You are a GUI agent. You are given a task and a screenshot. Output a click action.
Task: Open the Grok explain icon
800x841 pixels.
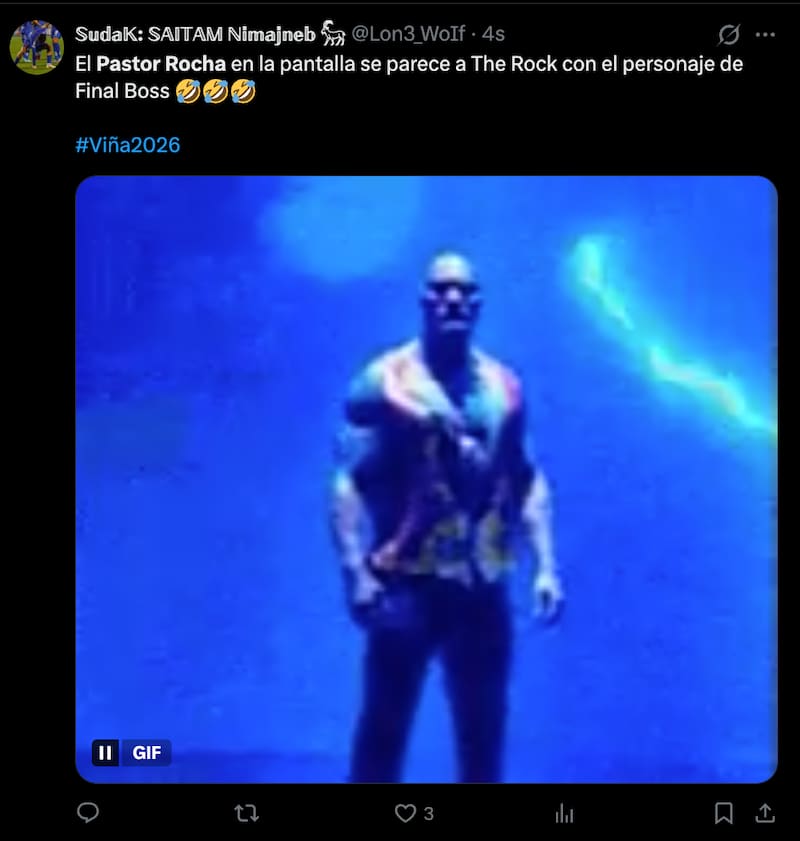(729, 35)
